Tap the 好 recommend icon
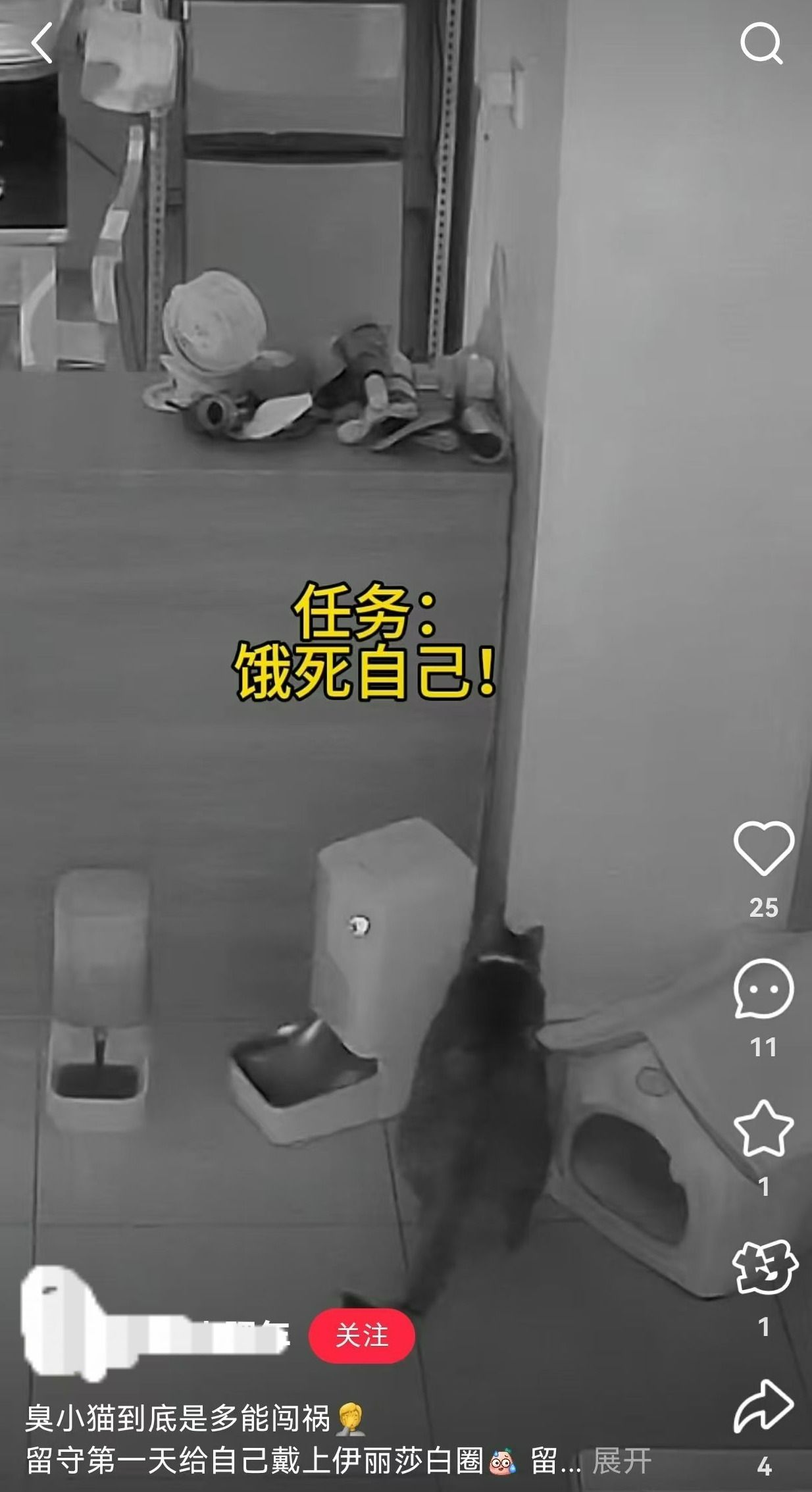812x1492 pixels. [763, 1268]
